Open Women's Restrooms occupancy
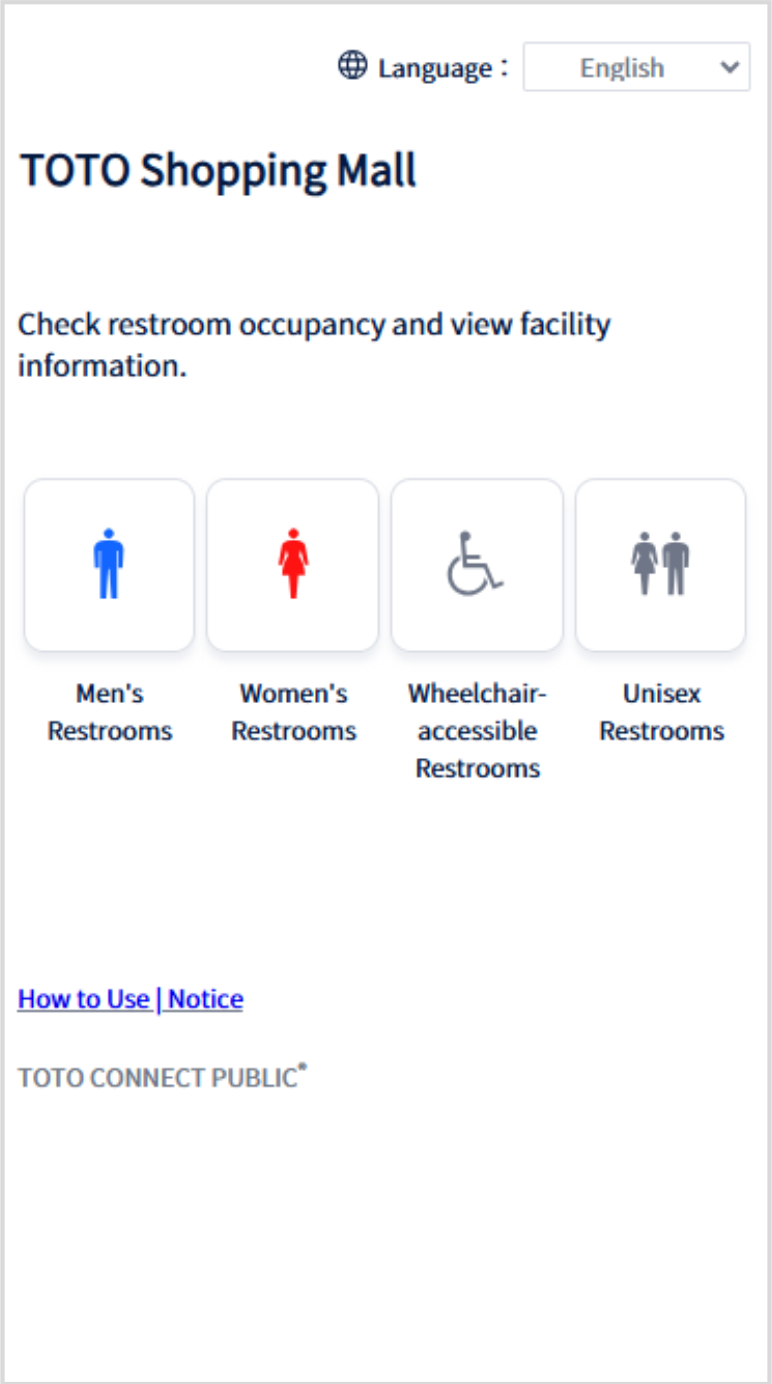The height and width of the screenshot is (1384, 772). (293, 565)
